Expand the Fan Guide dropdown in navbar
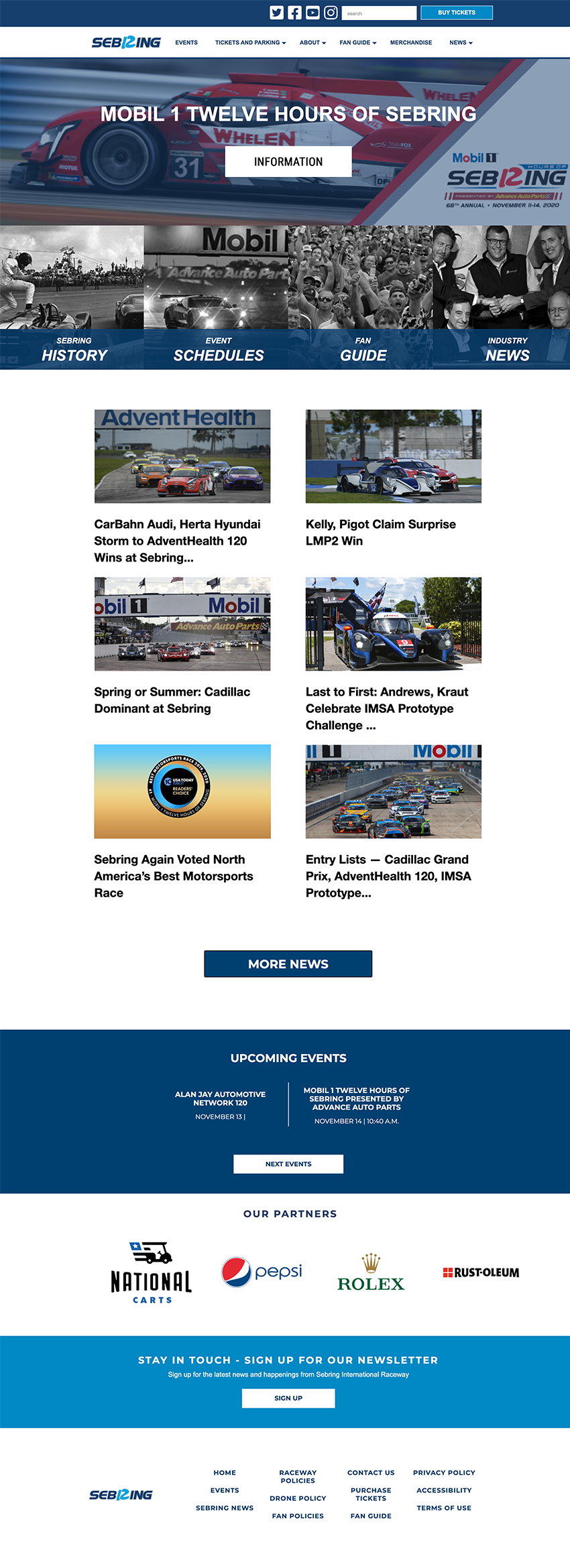 [x=357, y=42]
